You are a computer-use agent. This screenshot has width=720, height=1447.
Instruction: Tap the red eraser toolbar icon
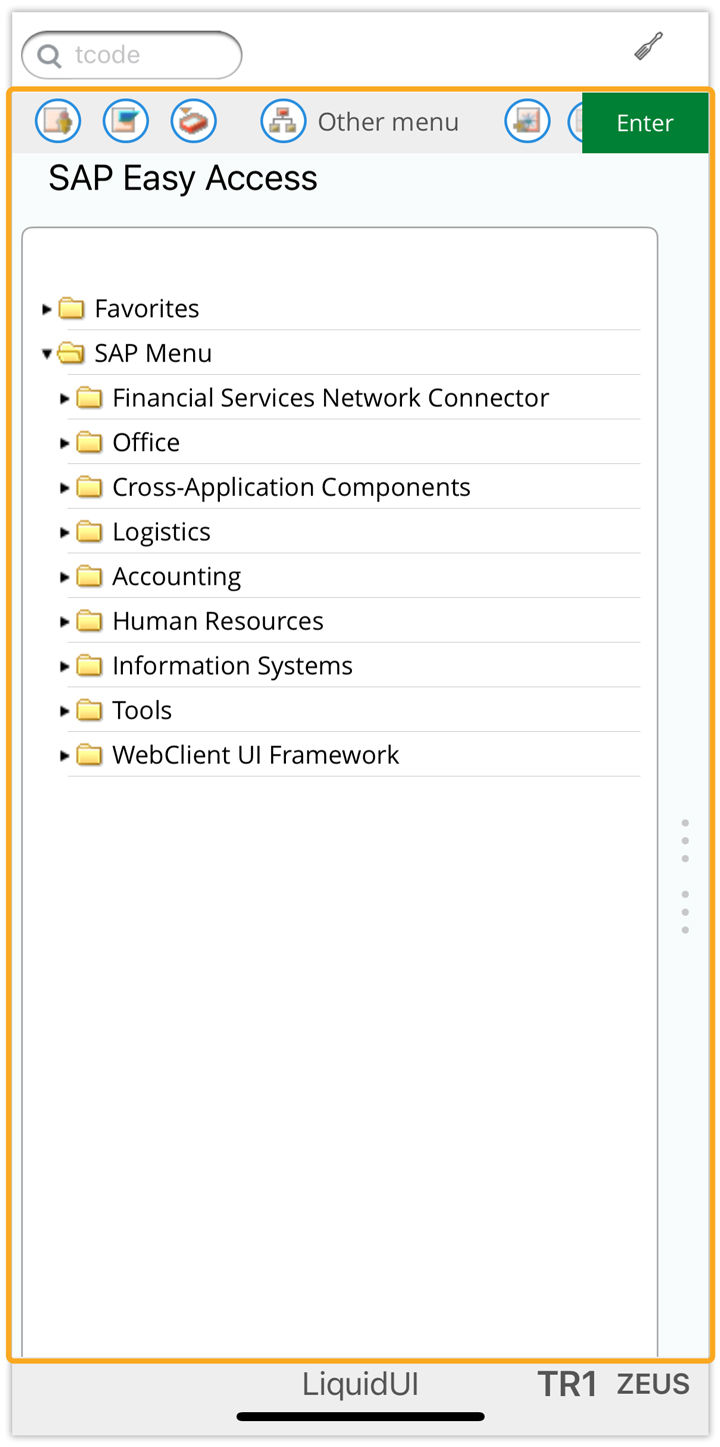tap(194, 122)
